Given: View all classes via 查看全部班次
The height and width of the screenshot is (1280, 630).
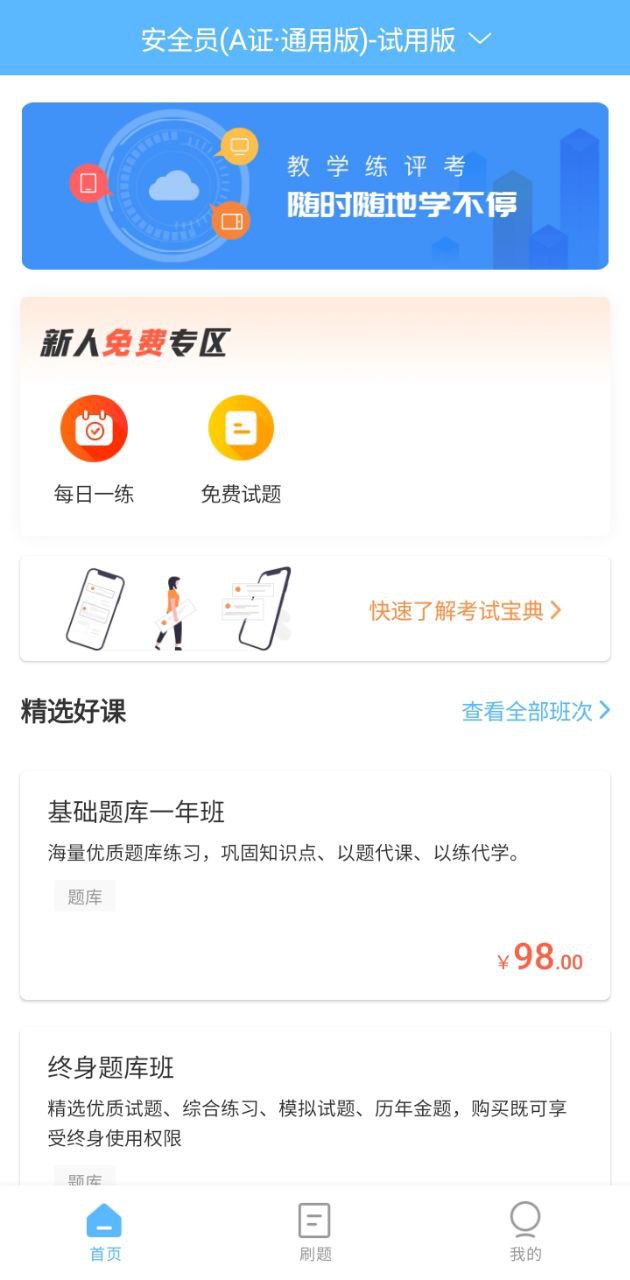Looking at the screenshot, I should tap(536, 711).
